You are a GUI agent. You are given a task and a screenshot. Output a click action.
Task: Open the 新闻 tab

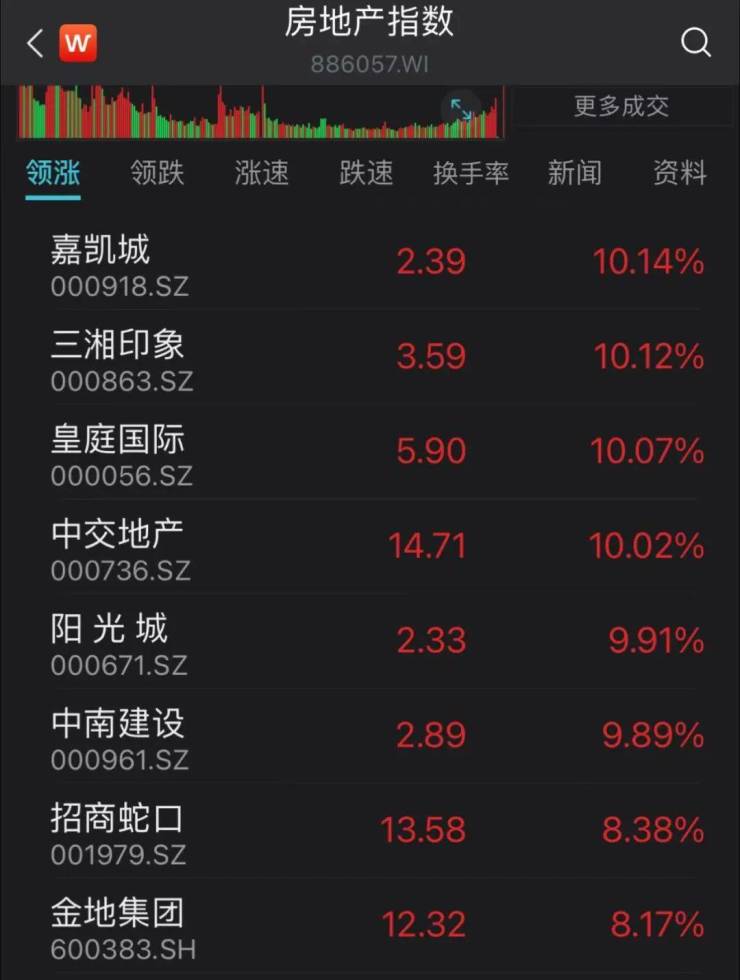tap(575, 173)
